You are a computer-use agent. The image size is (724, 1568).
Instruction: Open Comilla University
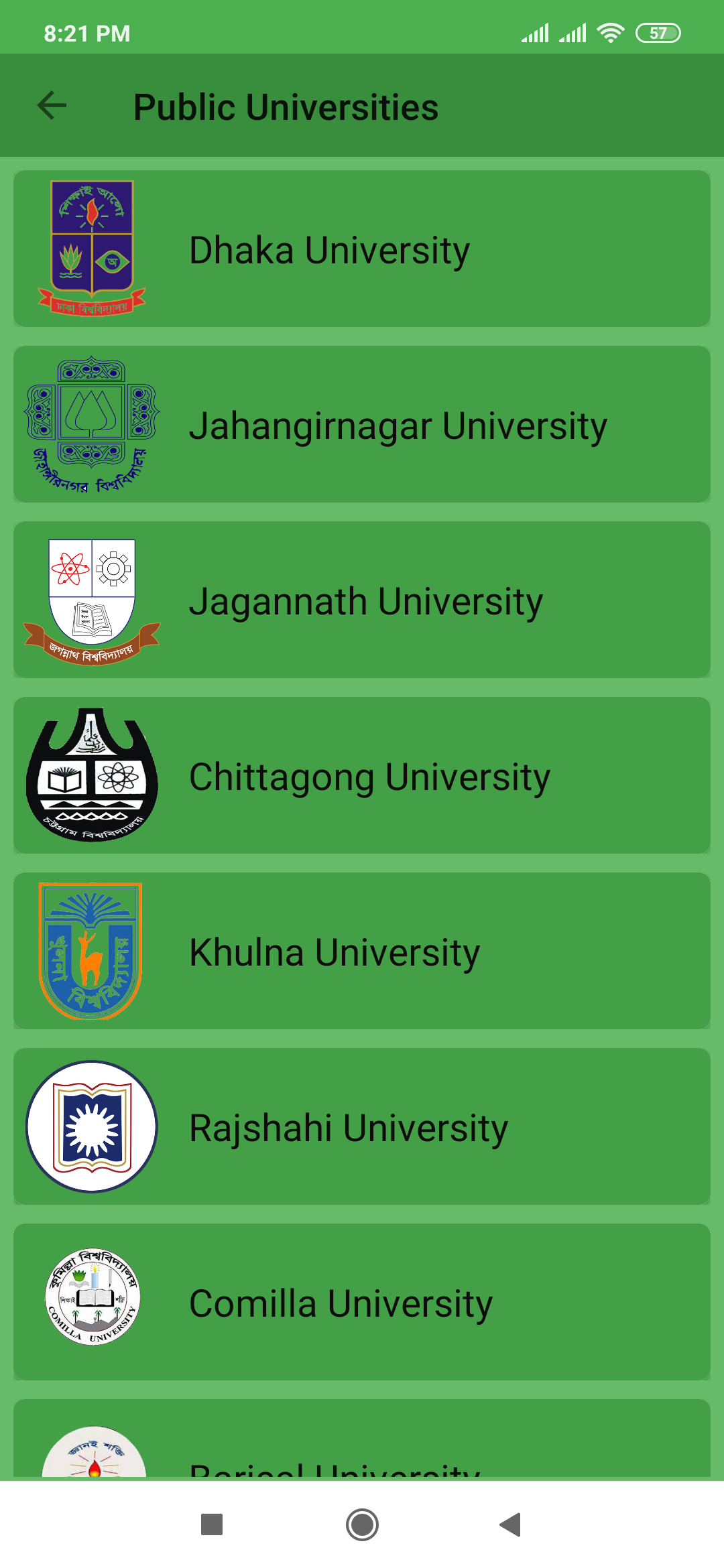362,1302
